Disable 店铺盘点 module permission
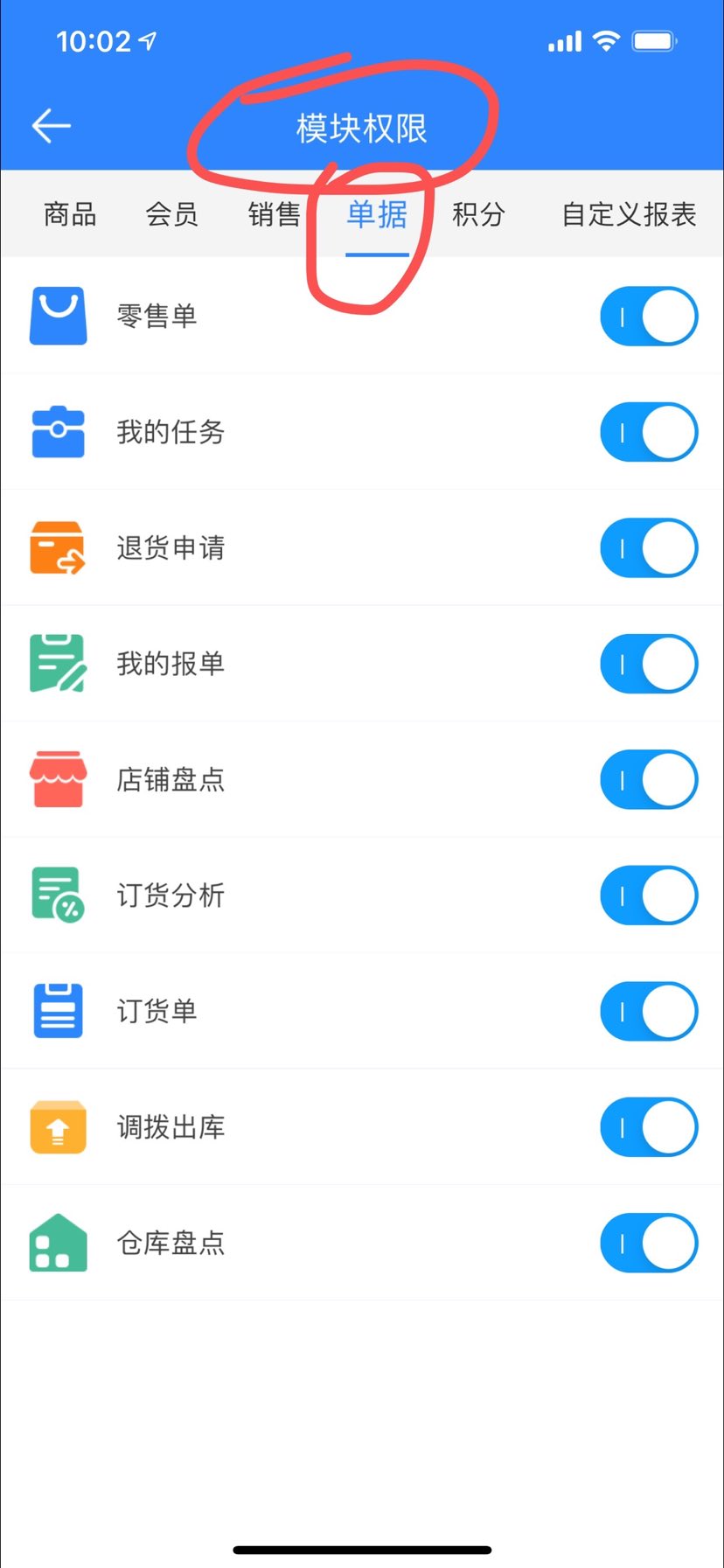The height and width of the screenshot is (1568, 724). click(x=648, y=779)
